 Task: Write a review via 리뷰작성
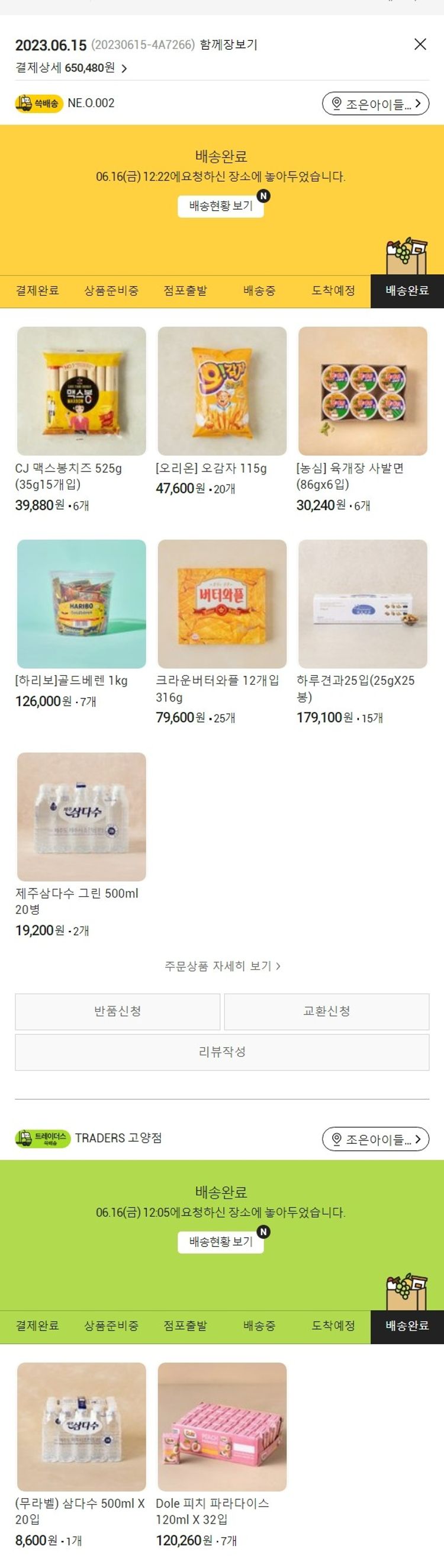pyautogui.click(x=222, y=1052)
